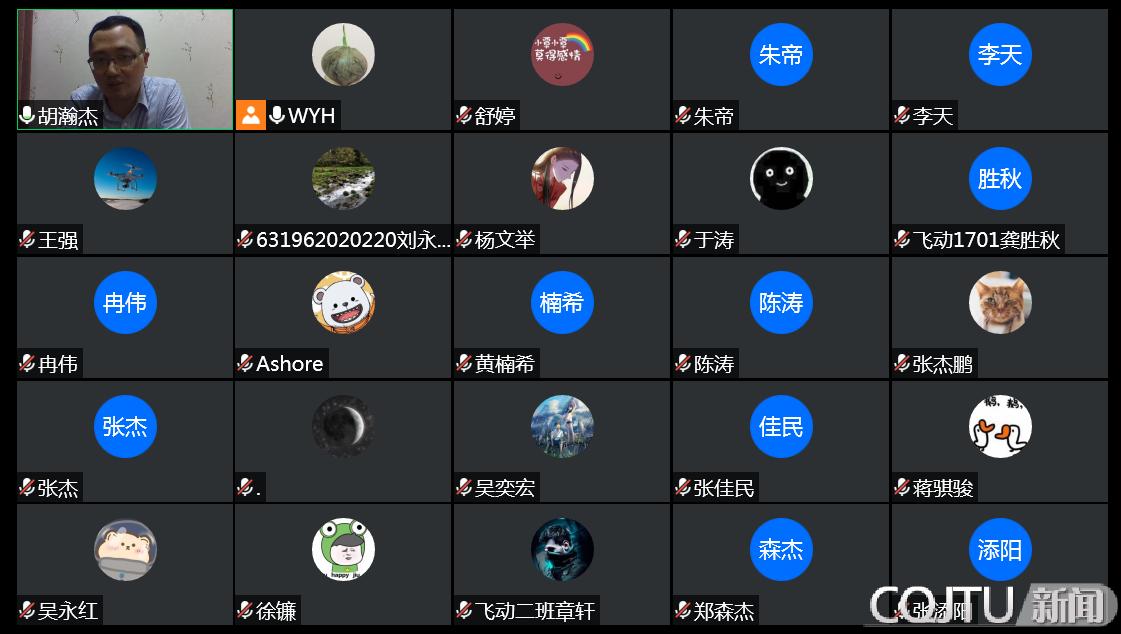Open Ashore's participant tile
The width and height of the screenshot is (1121, 634).
[x=343, y=317]
